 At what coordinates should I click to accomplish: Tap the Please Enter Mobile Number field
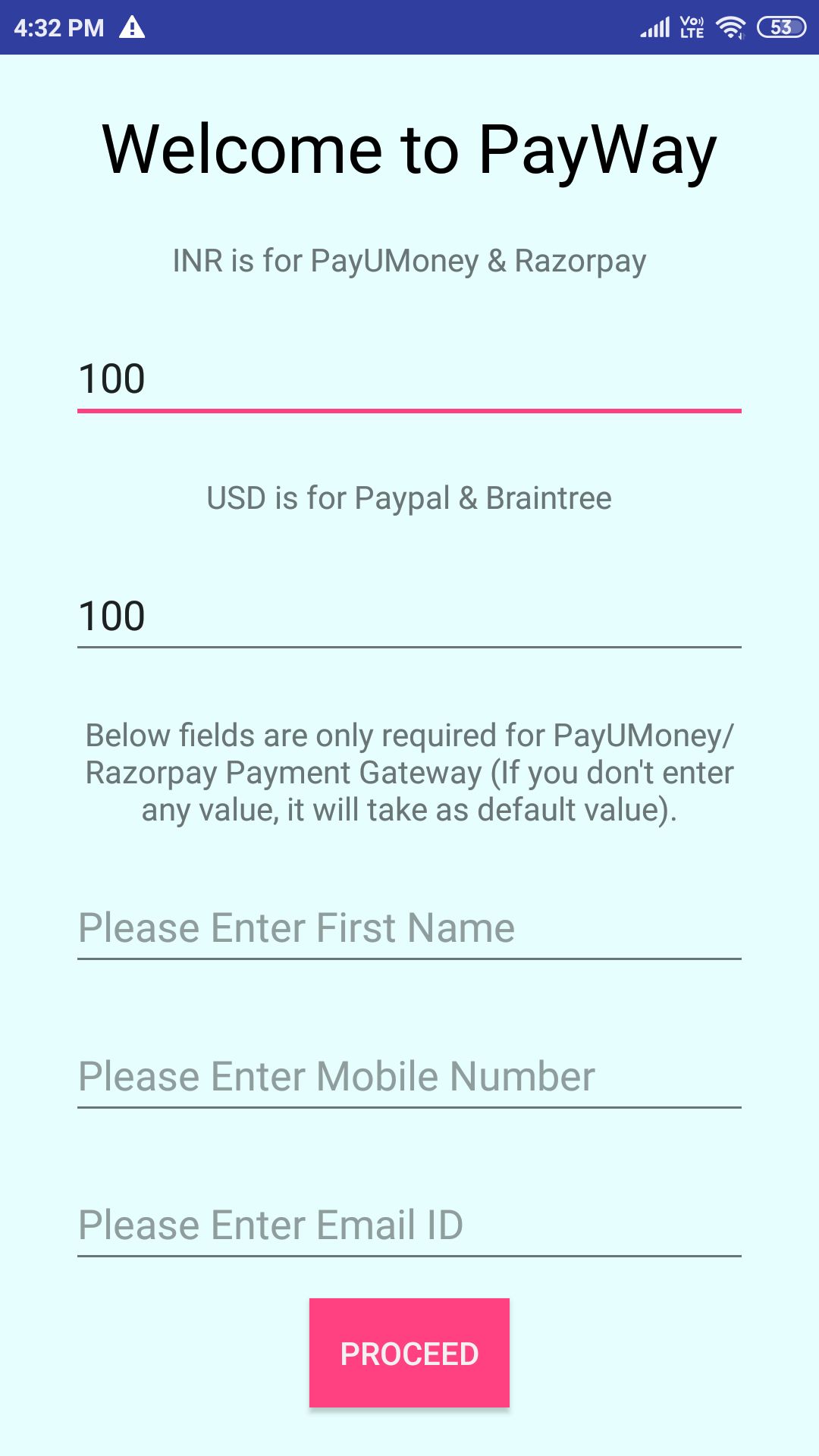pyautogui.click(x=409, y=1075)
